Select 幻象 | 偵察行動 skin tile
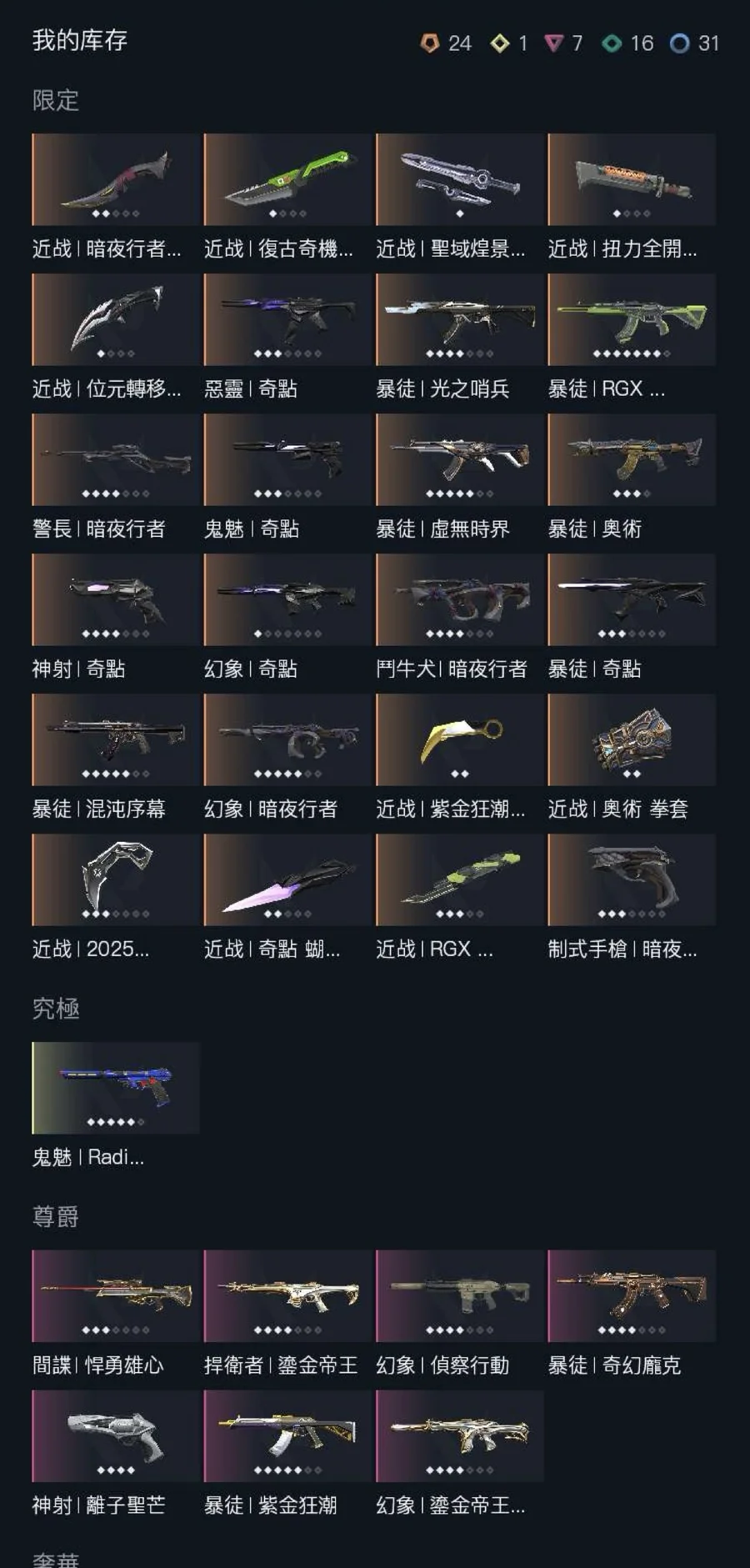The image size is (750, 1568). (459, 1296)
